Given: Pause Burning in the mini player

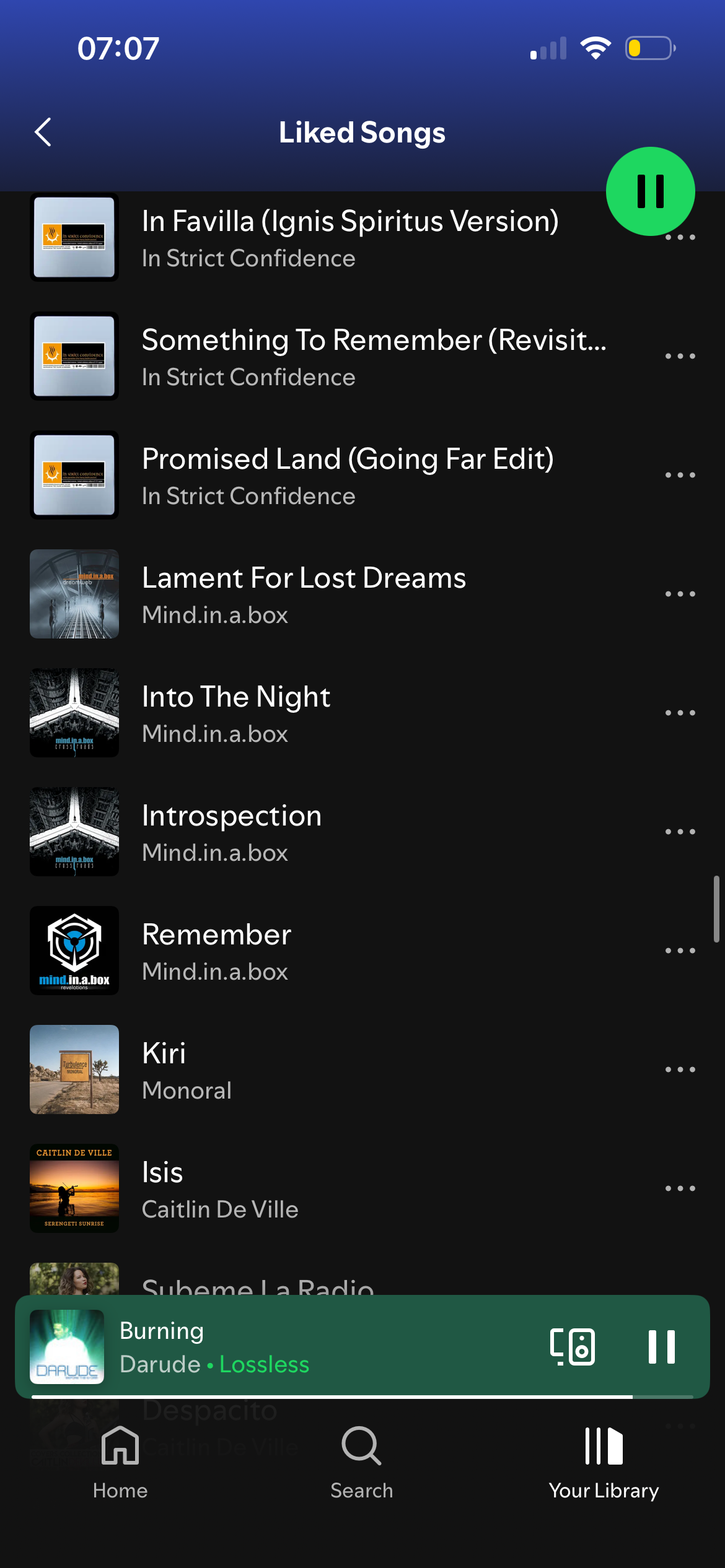Looking at the screenshot, I should pos(661,1347).
